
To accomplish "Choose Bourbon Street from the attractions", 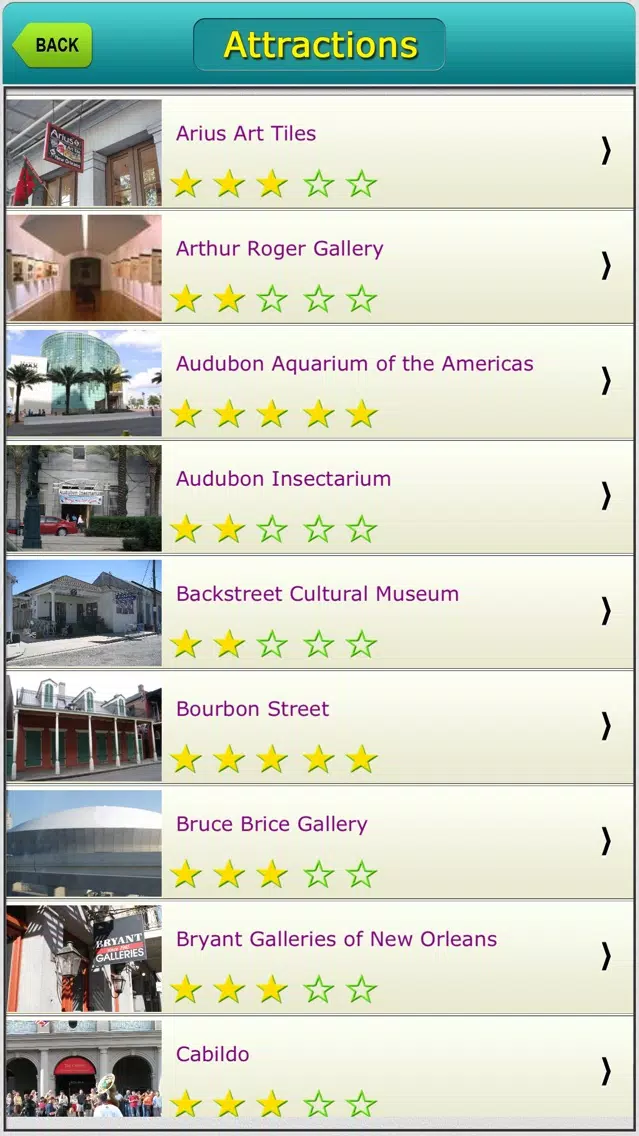I will 320,727.
